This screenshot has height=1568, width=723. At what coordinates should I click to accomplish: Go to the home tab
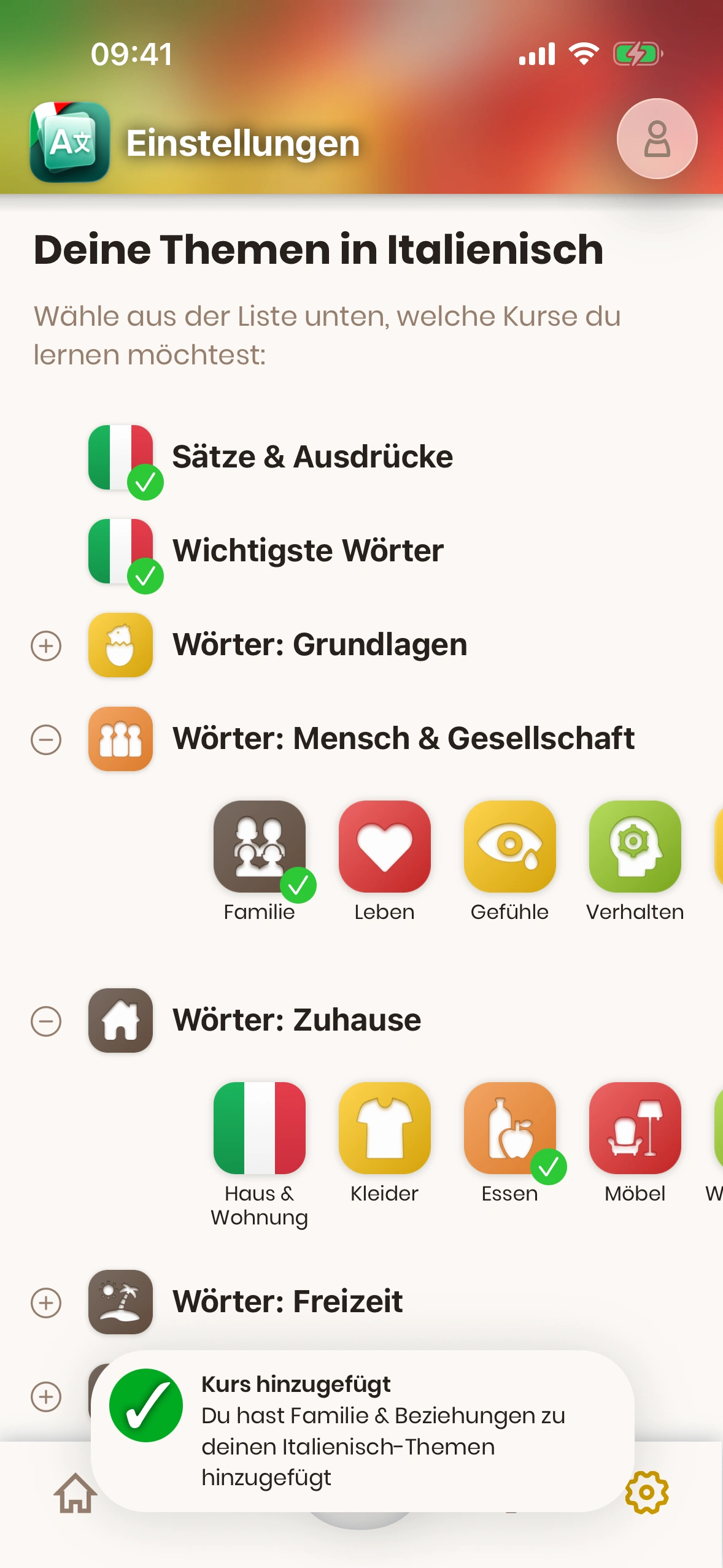pyautogui.click(x=75, y=1493)
